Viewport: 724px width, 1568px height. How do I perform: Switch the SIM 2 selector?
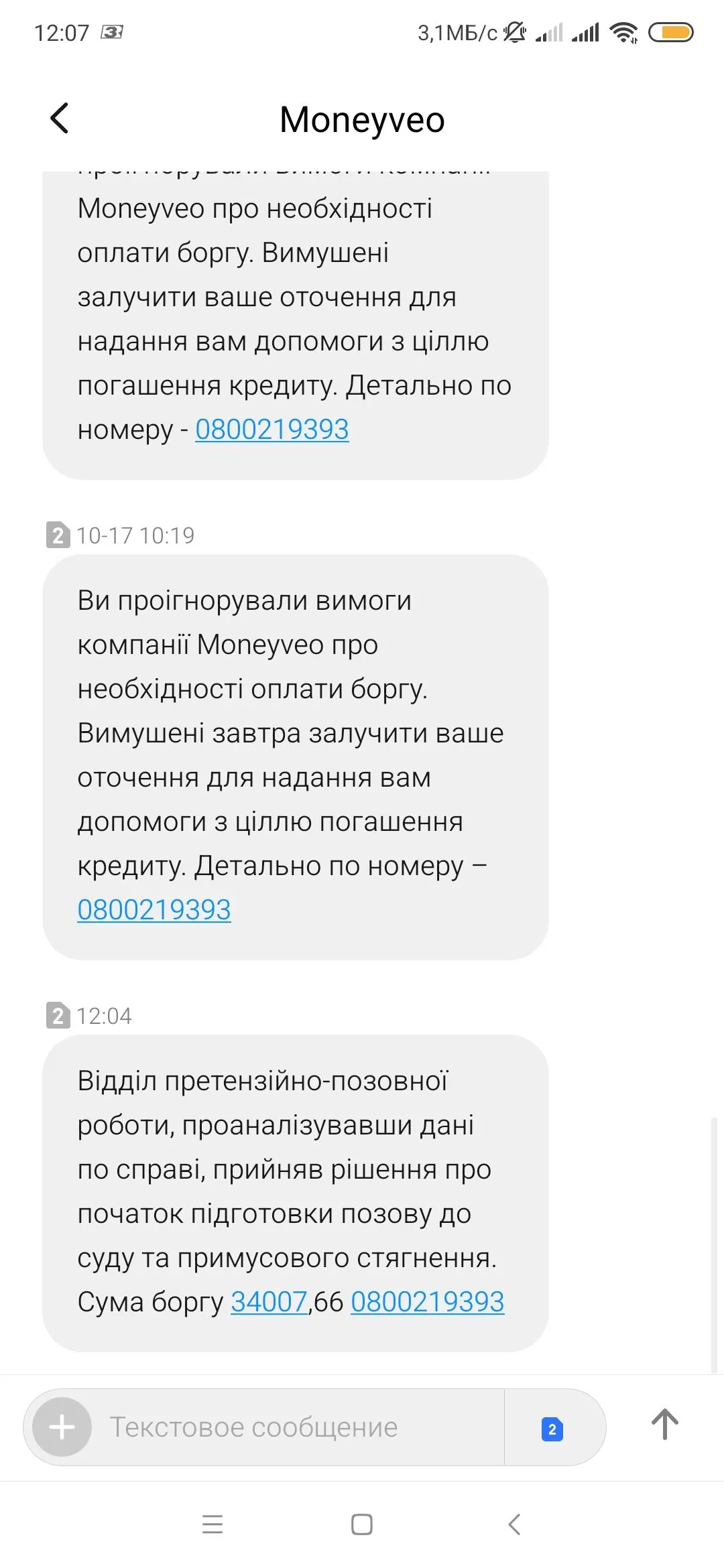pos(552,1429)
